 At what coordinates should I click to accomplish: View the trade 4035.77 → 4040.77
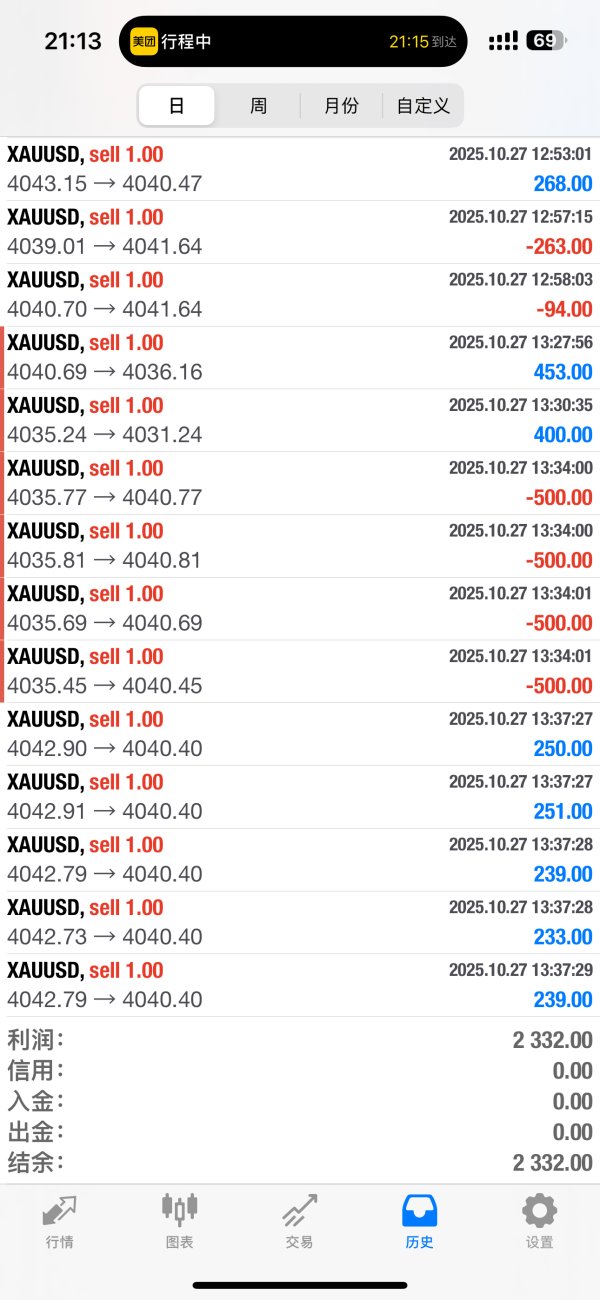pyautogui.click(x=300, y=483)
